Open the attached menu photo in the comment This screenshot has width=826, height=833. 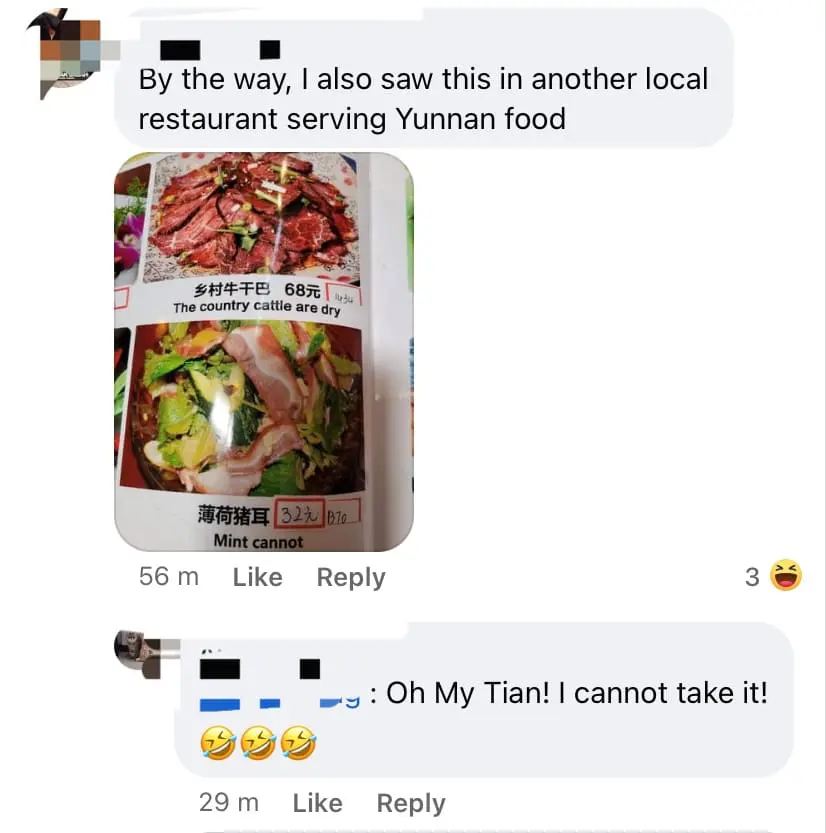tap(264, 351)
